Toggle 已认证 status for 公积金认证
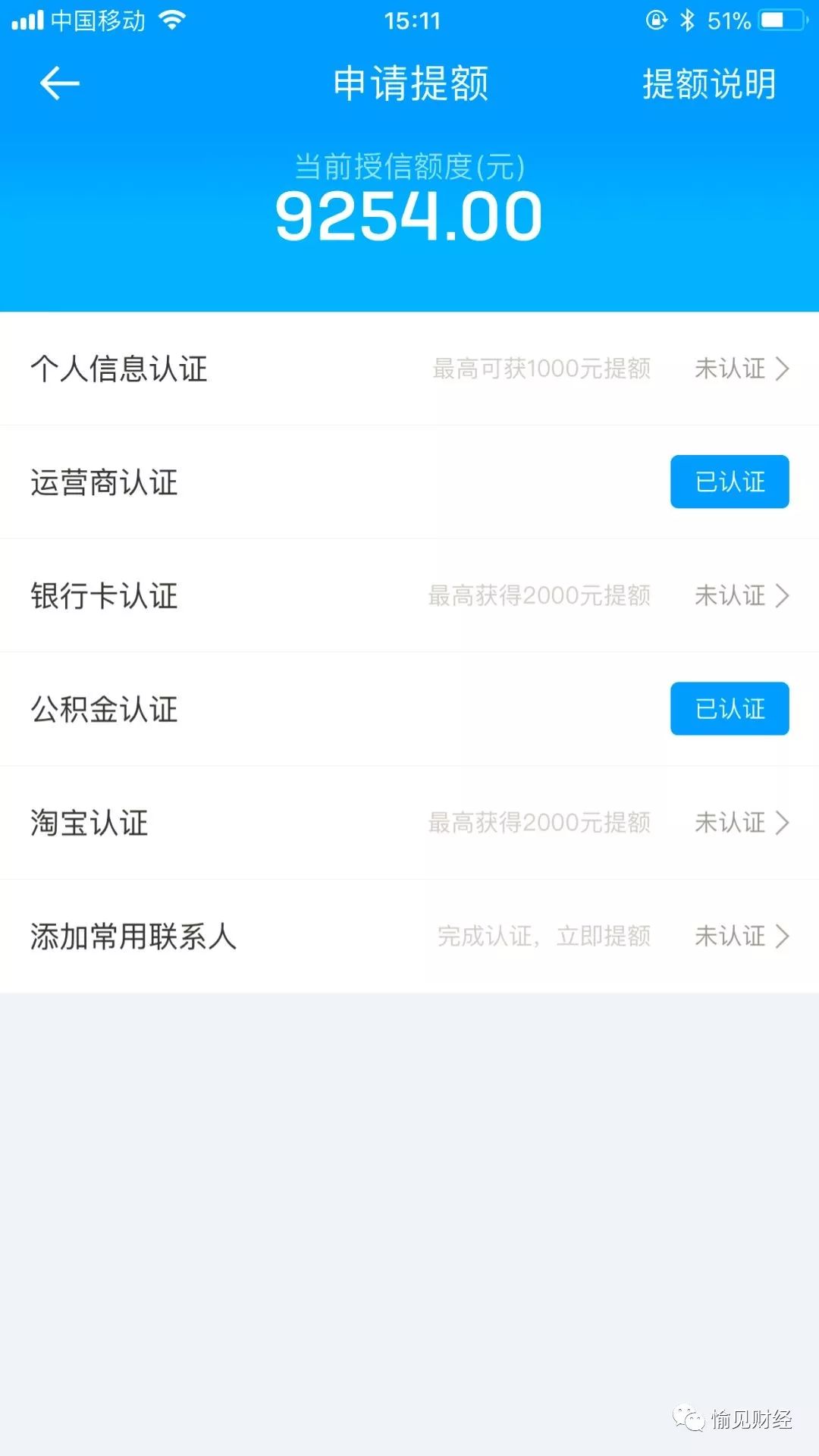Image resolution: width=819 pixels, height=1456 pixels. click(728, 709)
